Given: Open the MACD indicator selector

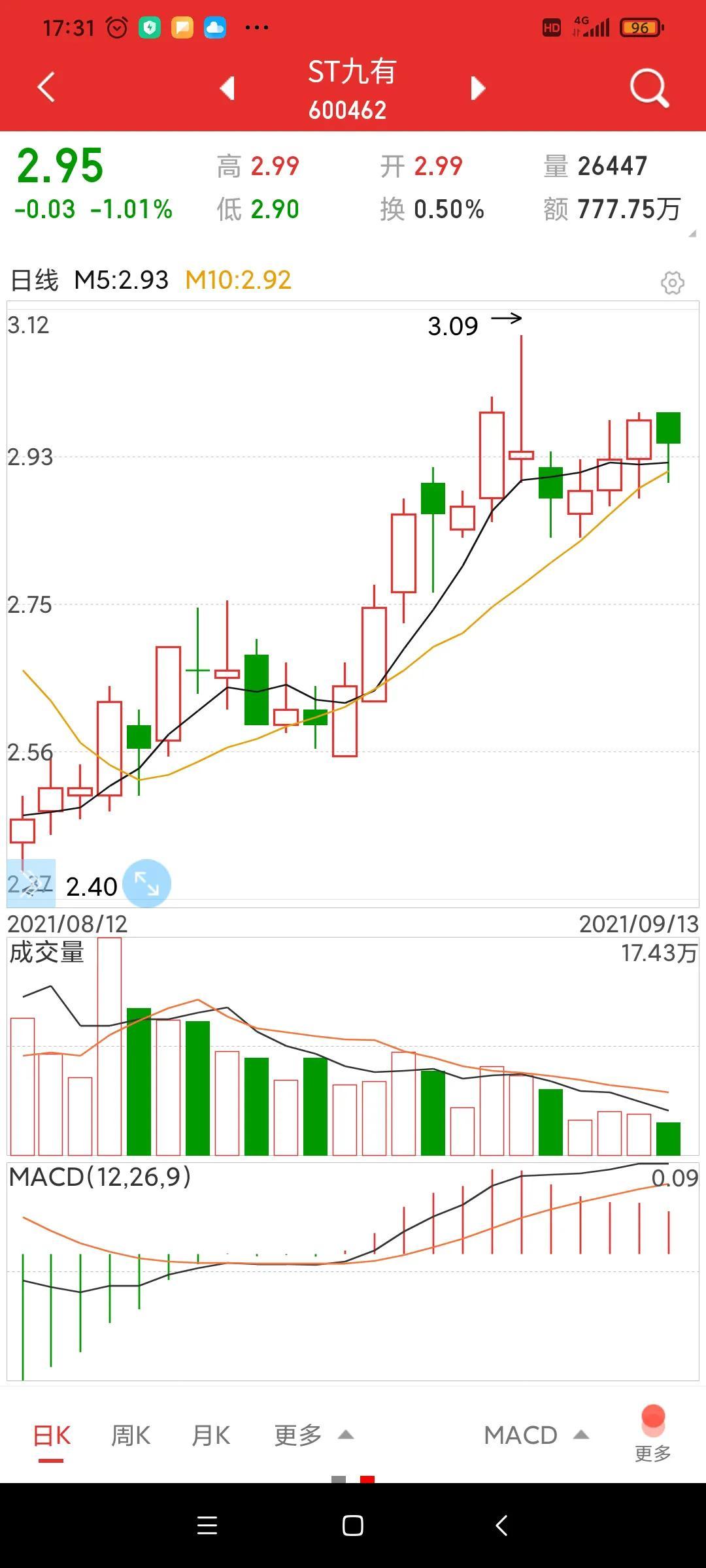Looking at the screenshot, I should (x=536, y=1436).
